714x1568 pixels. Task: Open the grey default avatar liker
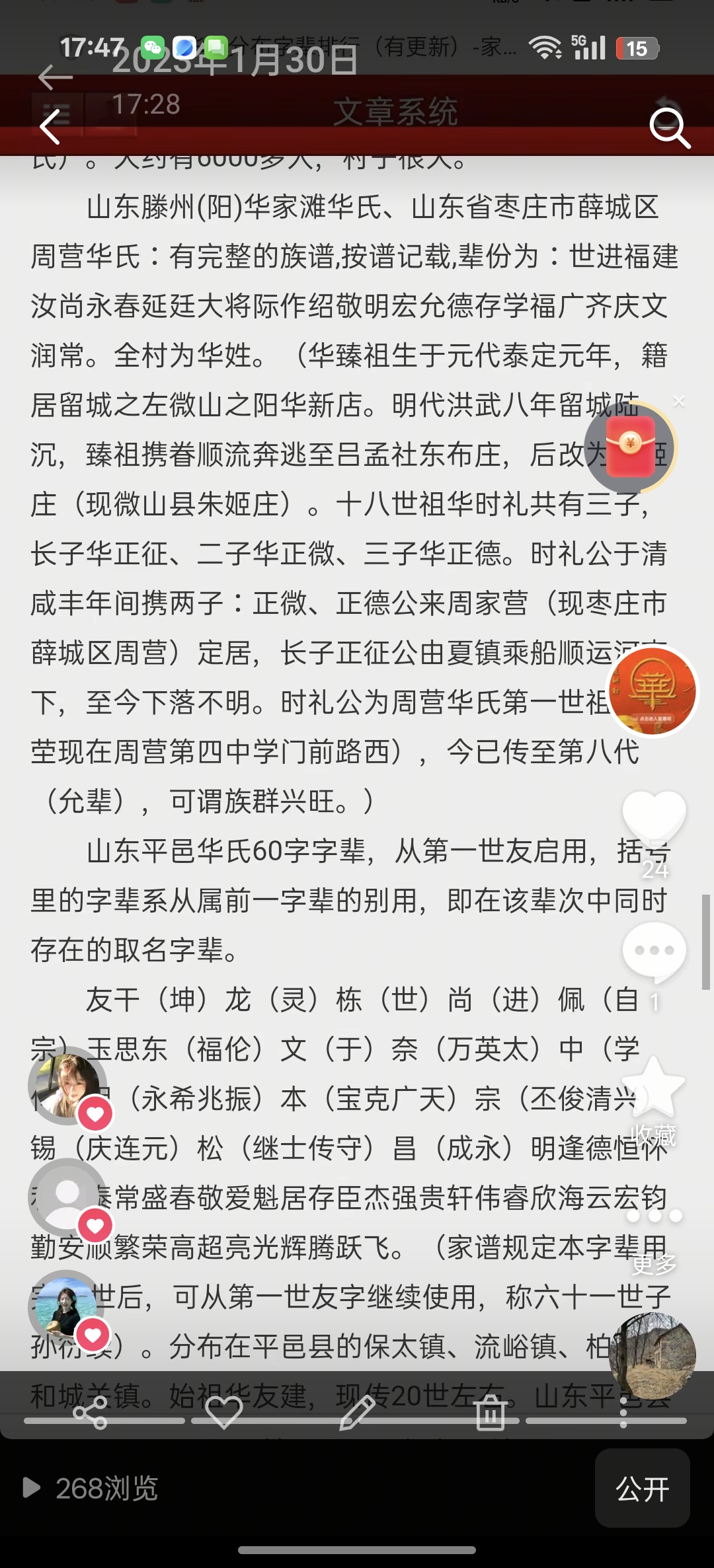[x=66, y=1196]
